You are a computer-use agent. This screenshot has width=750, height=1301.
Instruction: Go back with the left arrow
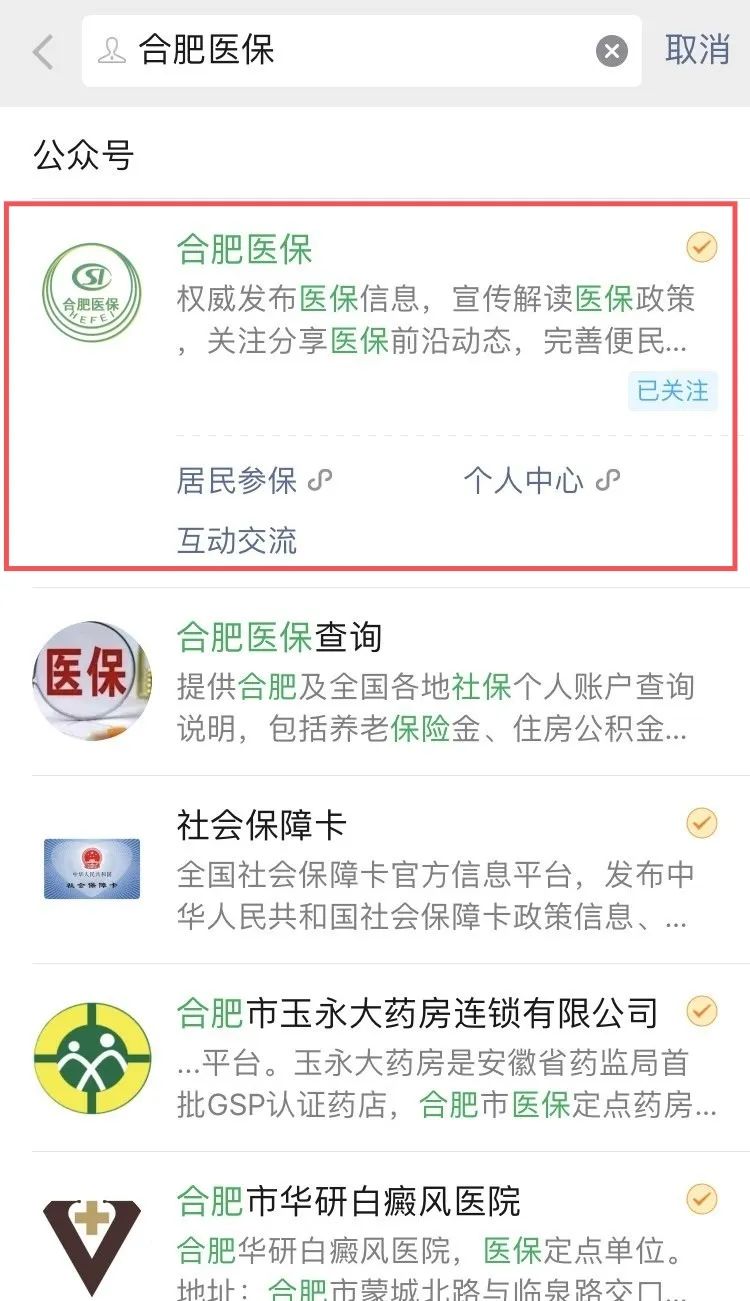click(43, 51)
